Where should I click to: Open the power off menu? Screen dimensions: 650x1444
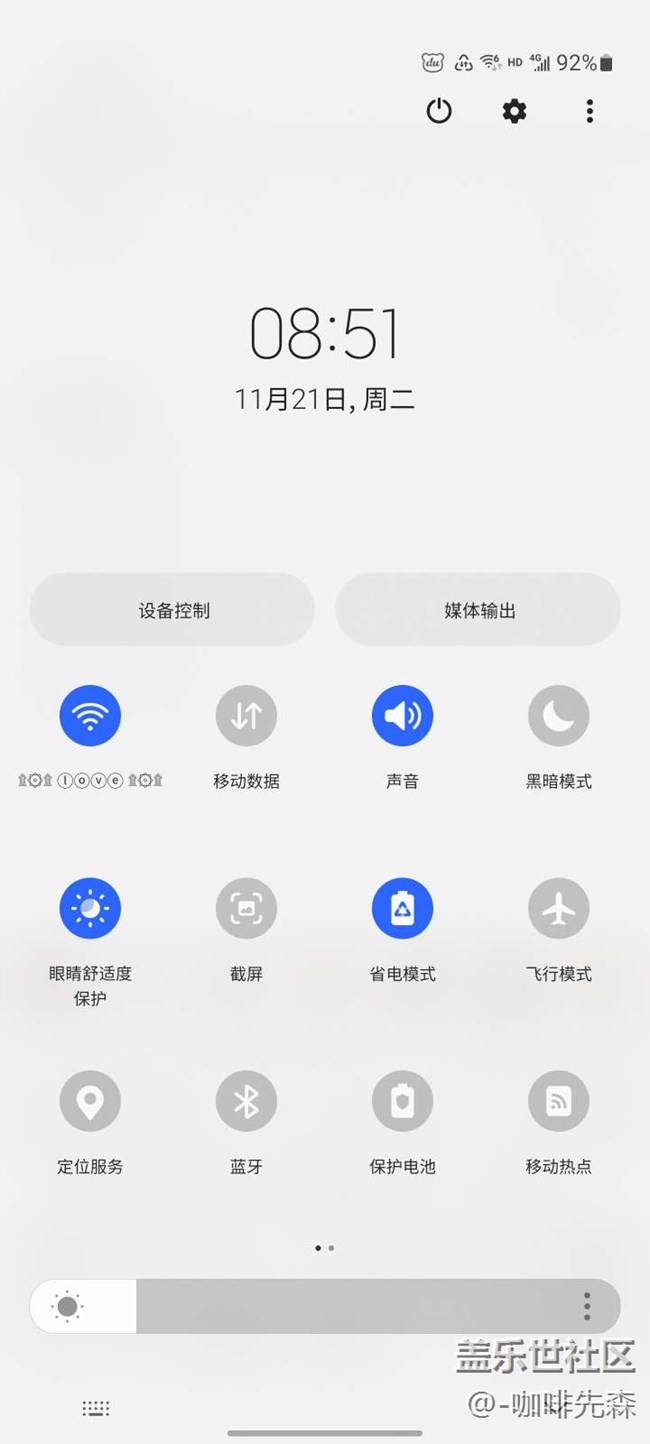pos(439,111)
